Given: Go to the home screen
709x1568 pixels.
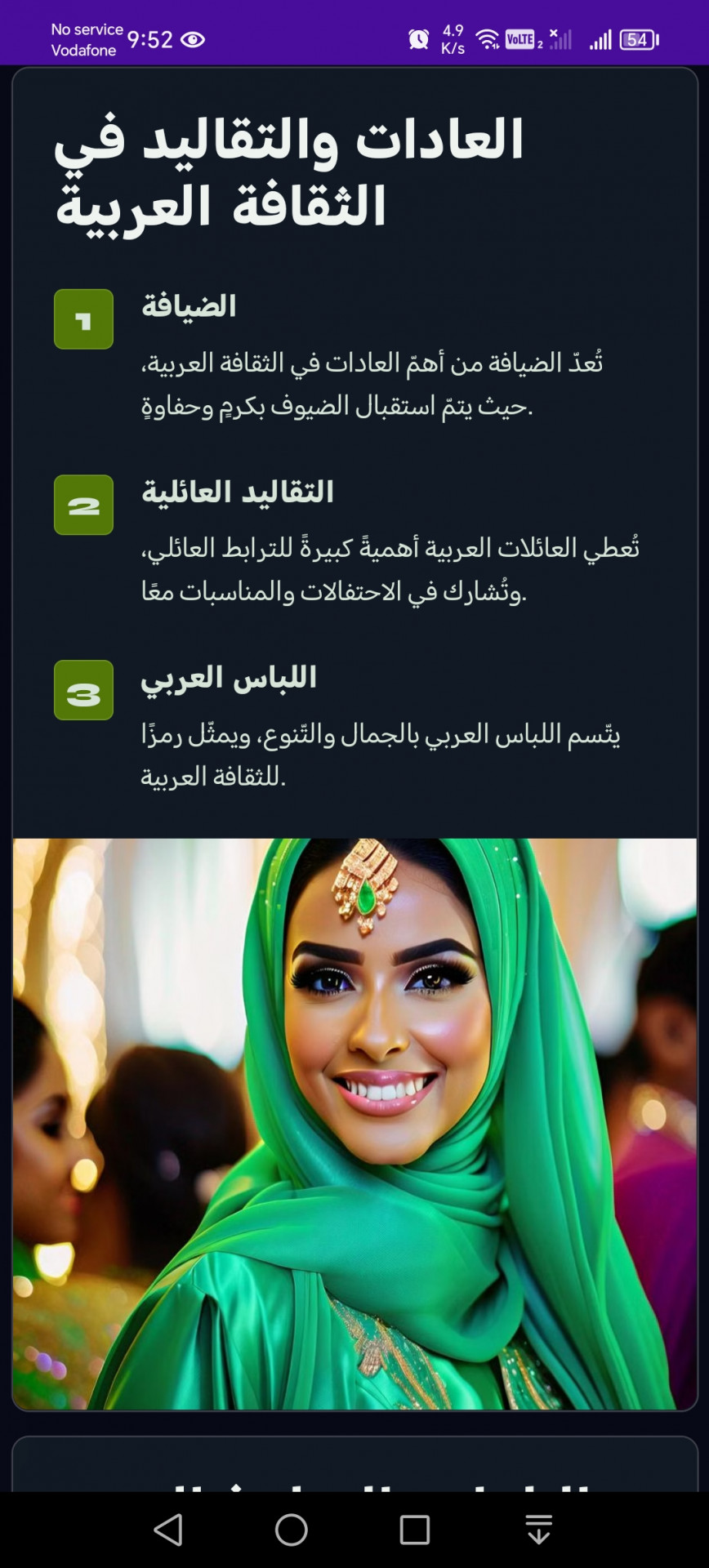Looking at the screenshot, I should pos(292,1530).
